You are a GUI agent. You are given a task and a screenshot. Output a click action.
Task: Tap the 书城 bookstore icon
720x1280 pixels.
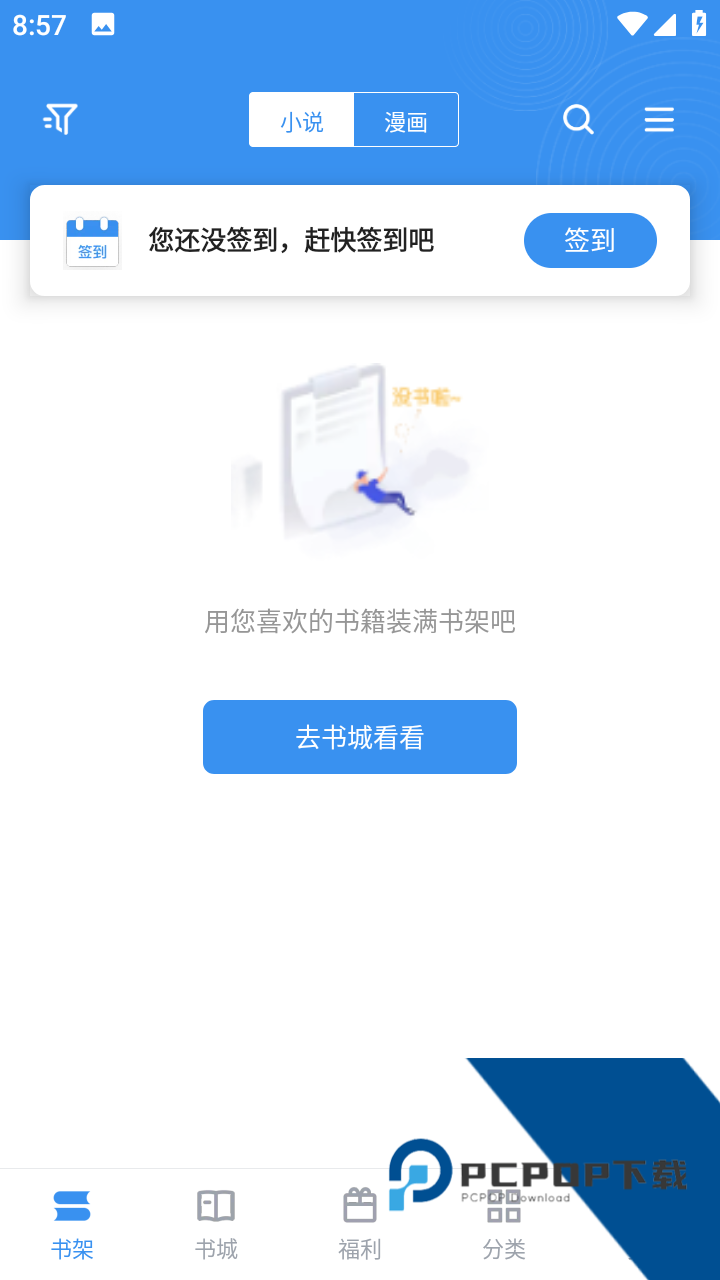[216, 1206]
